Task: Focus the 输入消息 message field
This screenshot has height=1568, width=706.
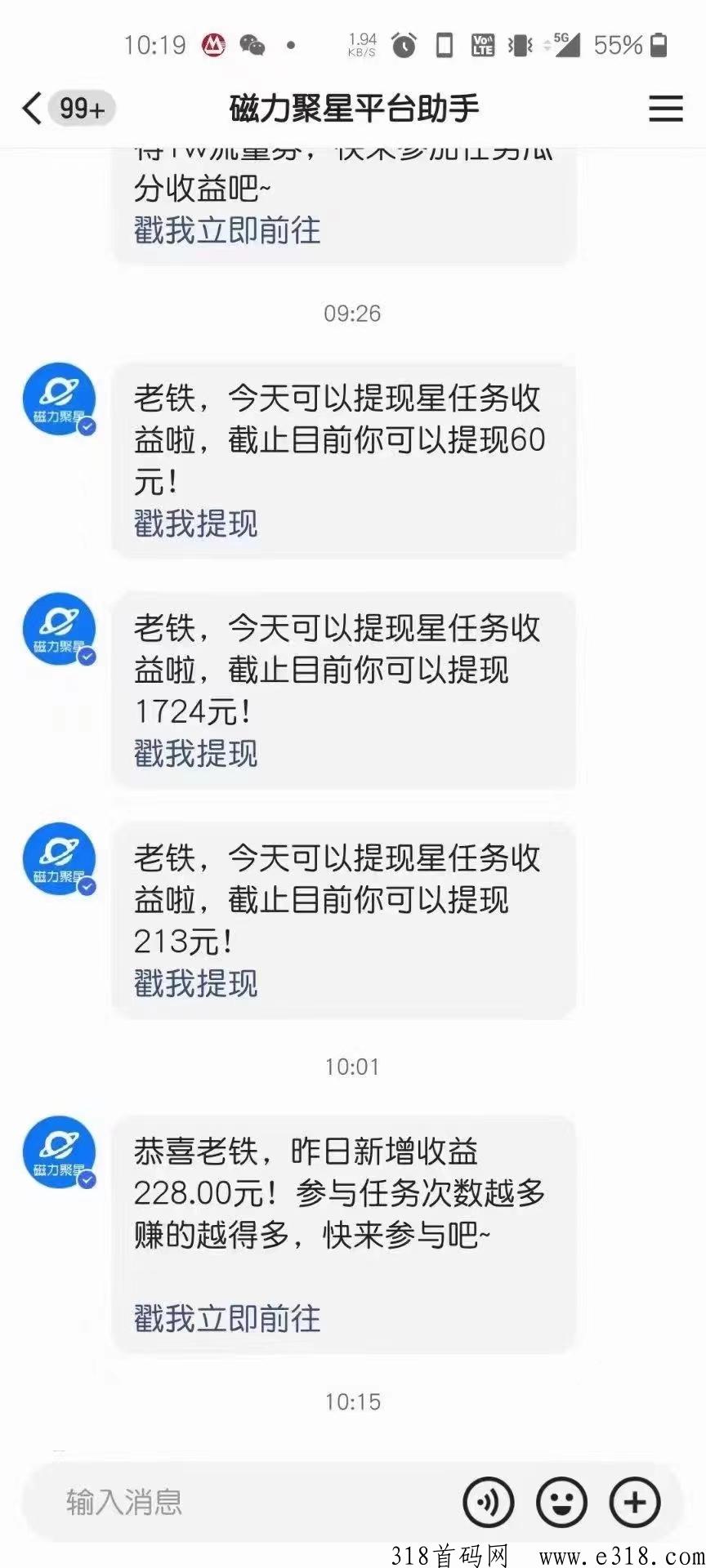Action: coord(245,1502)
